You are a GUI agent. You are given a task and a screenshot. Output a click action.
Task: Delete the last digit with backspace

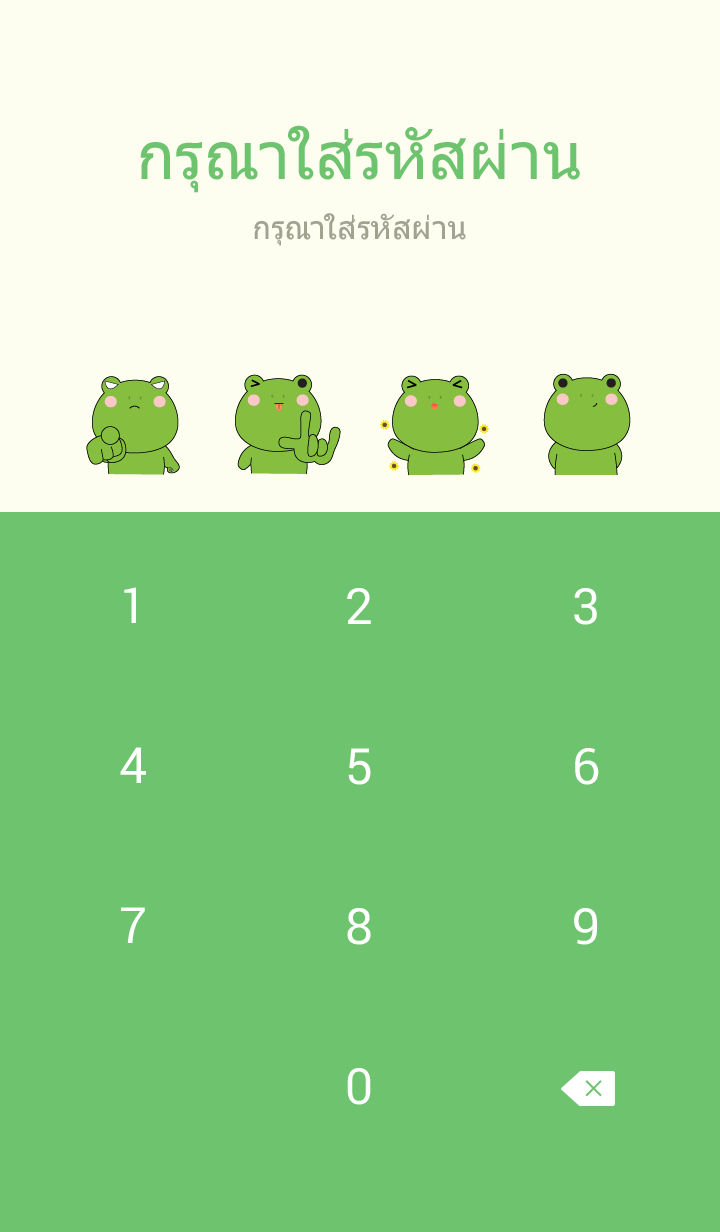click(x=588, y=1088)
